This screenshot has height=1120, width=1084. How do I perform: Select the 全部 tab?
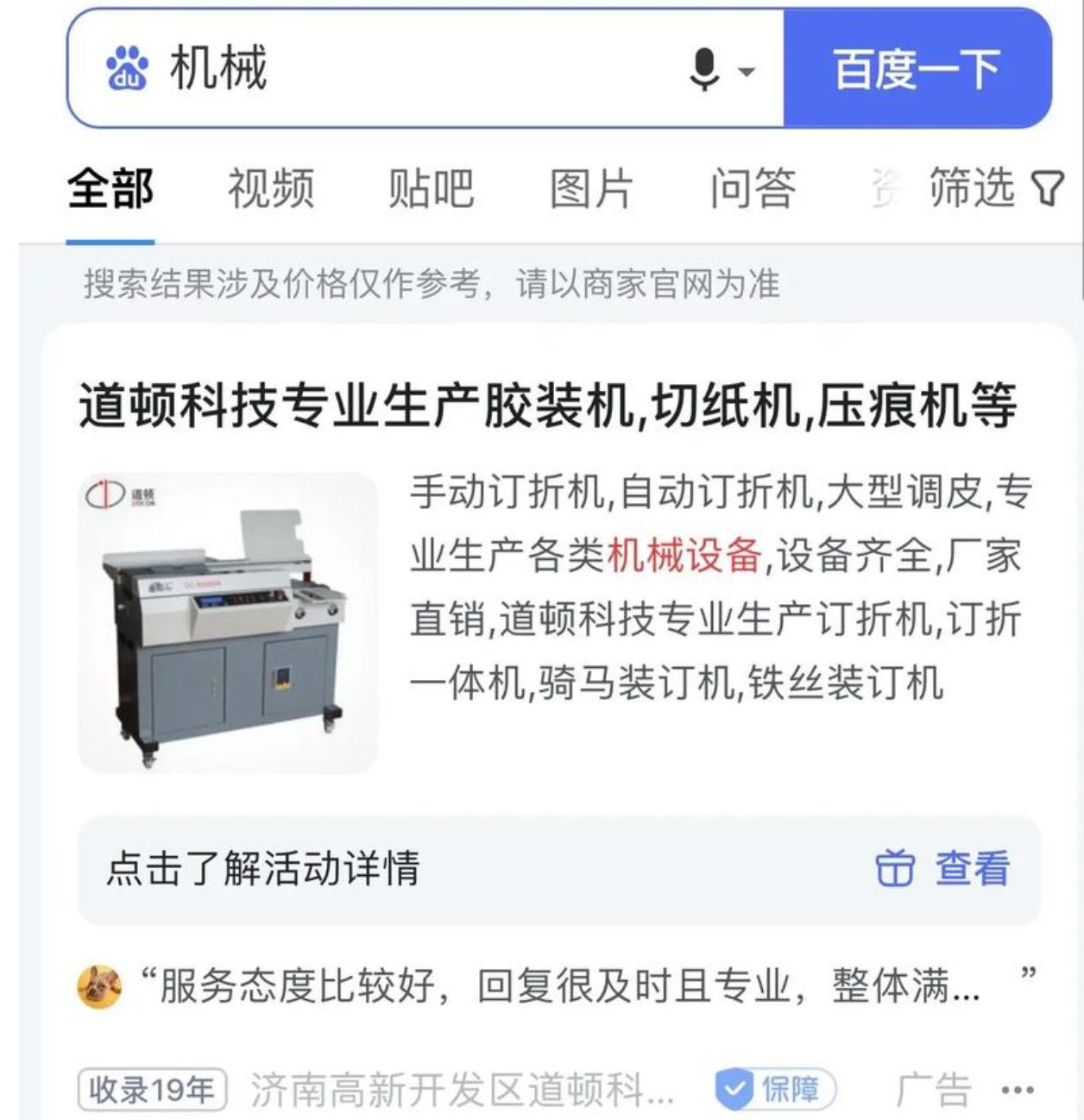(110, 188)
